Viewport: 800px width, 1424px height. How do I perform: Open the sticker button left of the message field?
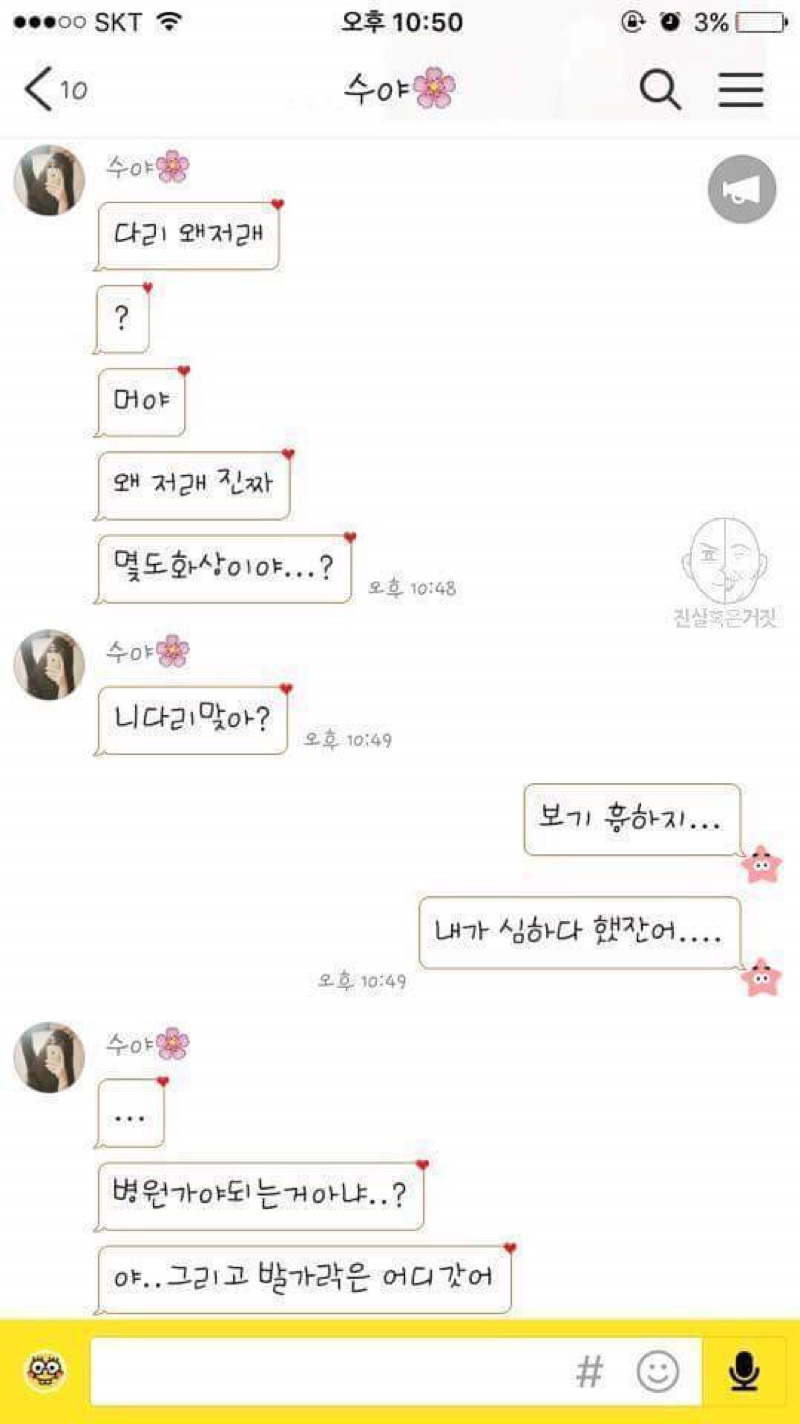tap(45, 1371)
